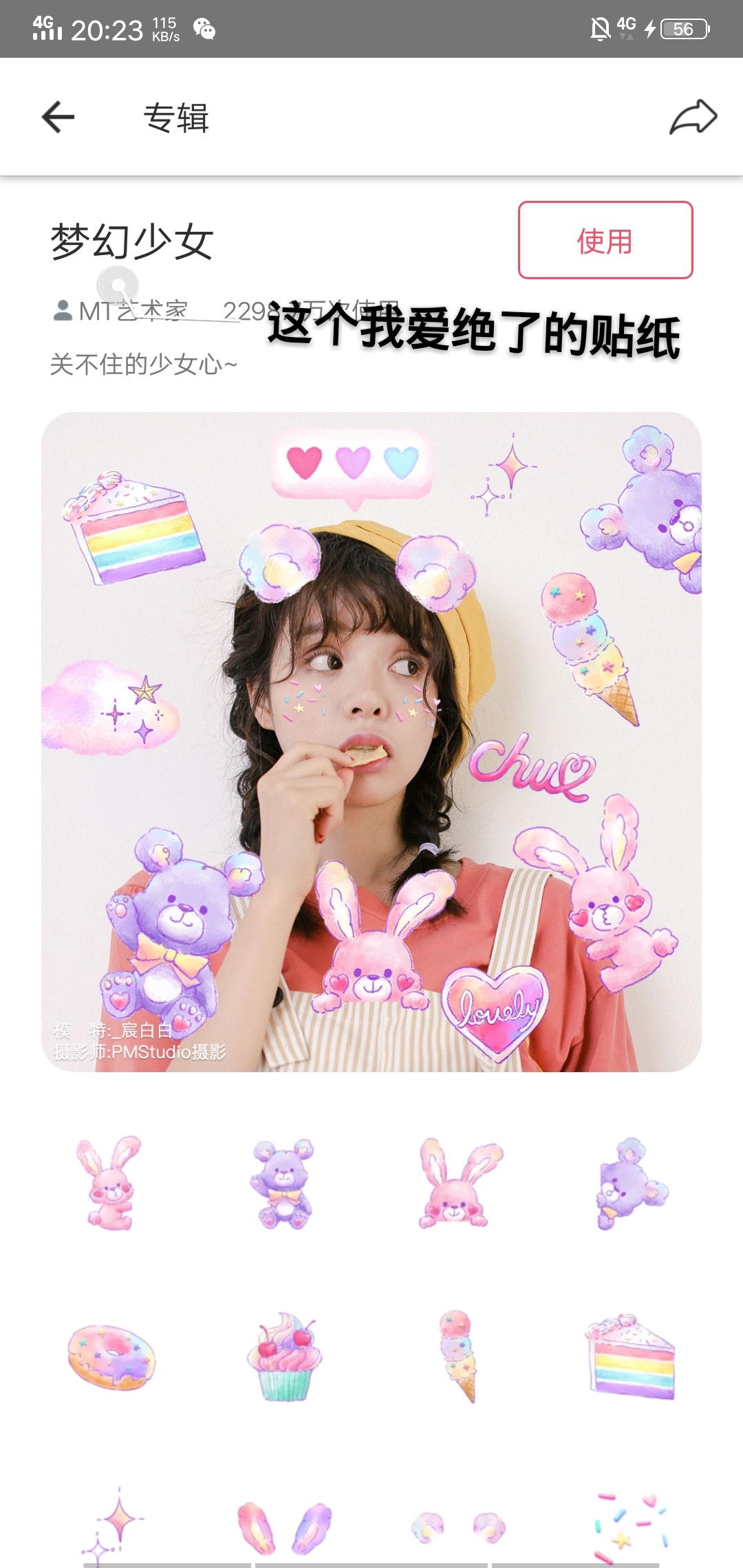Select the standing pink bunny sticker
The width and height of the screenshot is (743, 1568).
coord(110,1183)
